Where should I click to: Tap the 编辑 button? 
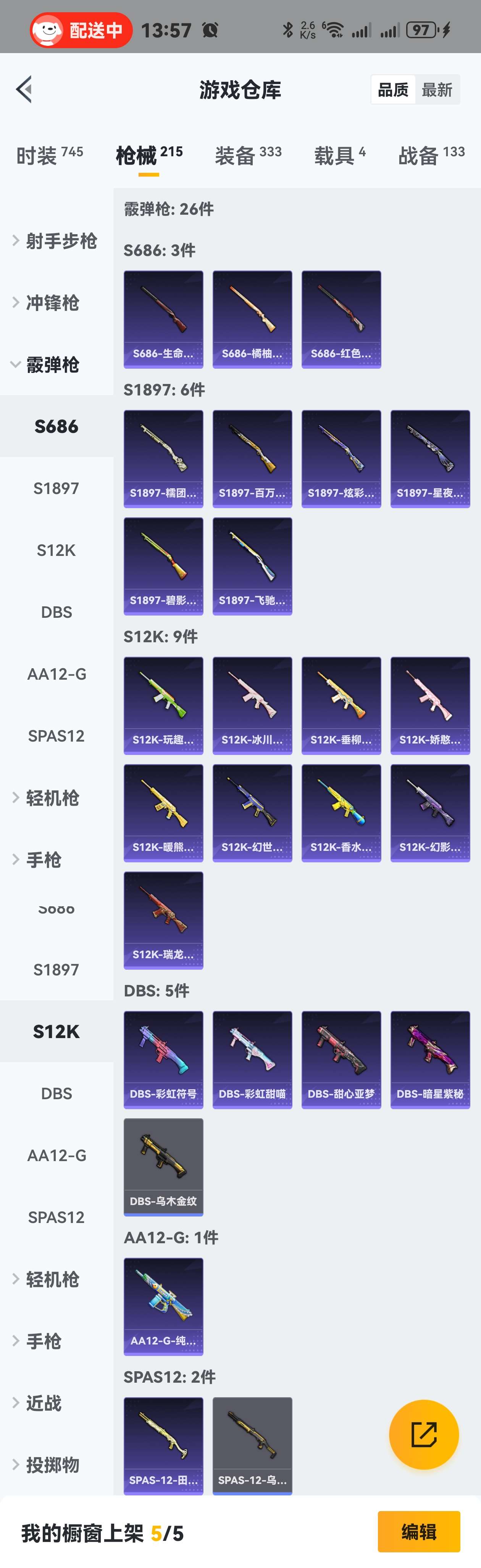418,1531
